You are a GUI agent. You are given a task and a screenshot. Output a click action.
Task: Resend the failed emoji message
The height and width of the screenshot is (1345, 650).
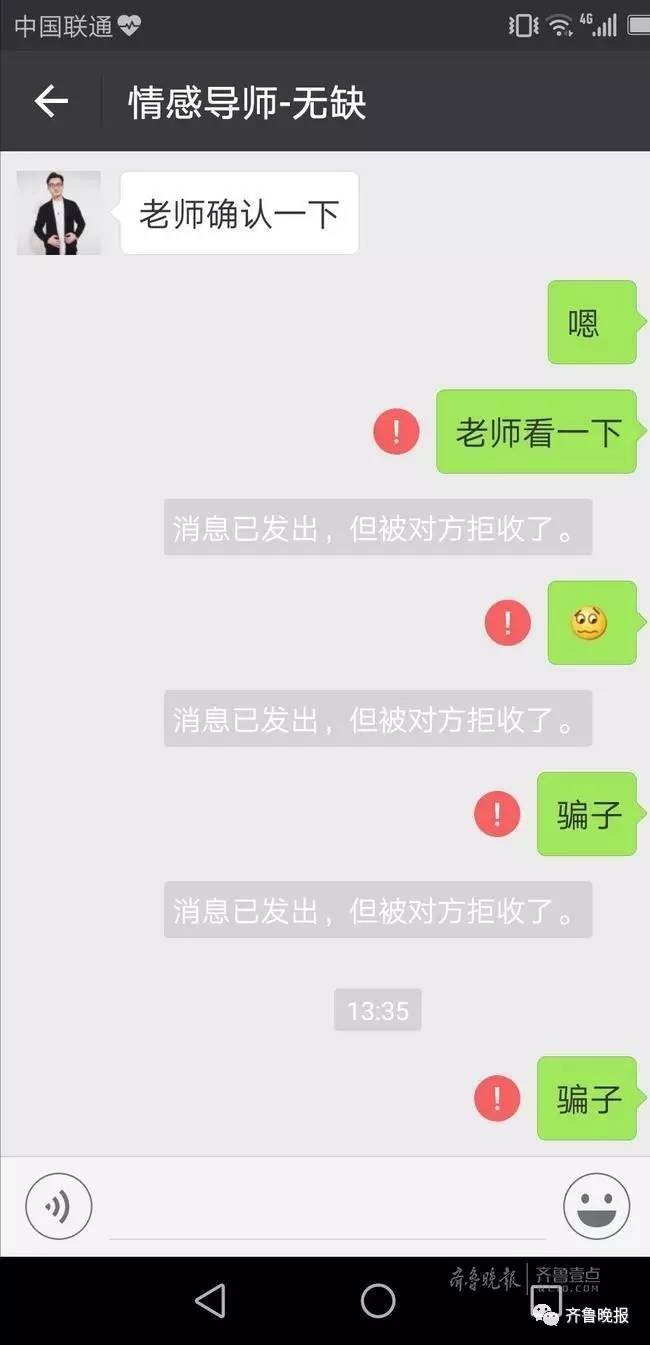[x=507, y=623]
